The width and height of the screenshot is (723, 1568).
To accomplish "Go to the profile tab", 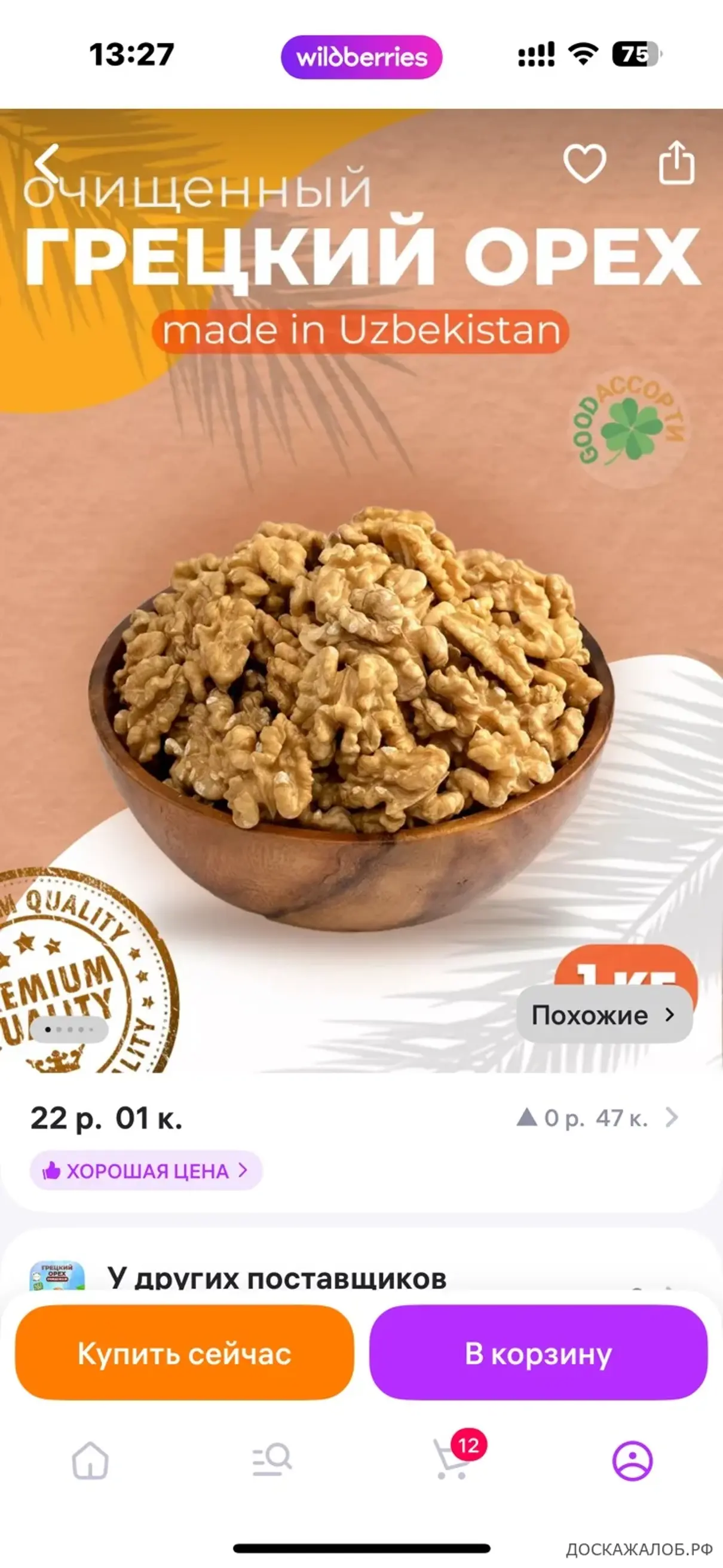I will coord(632,1460).
